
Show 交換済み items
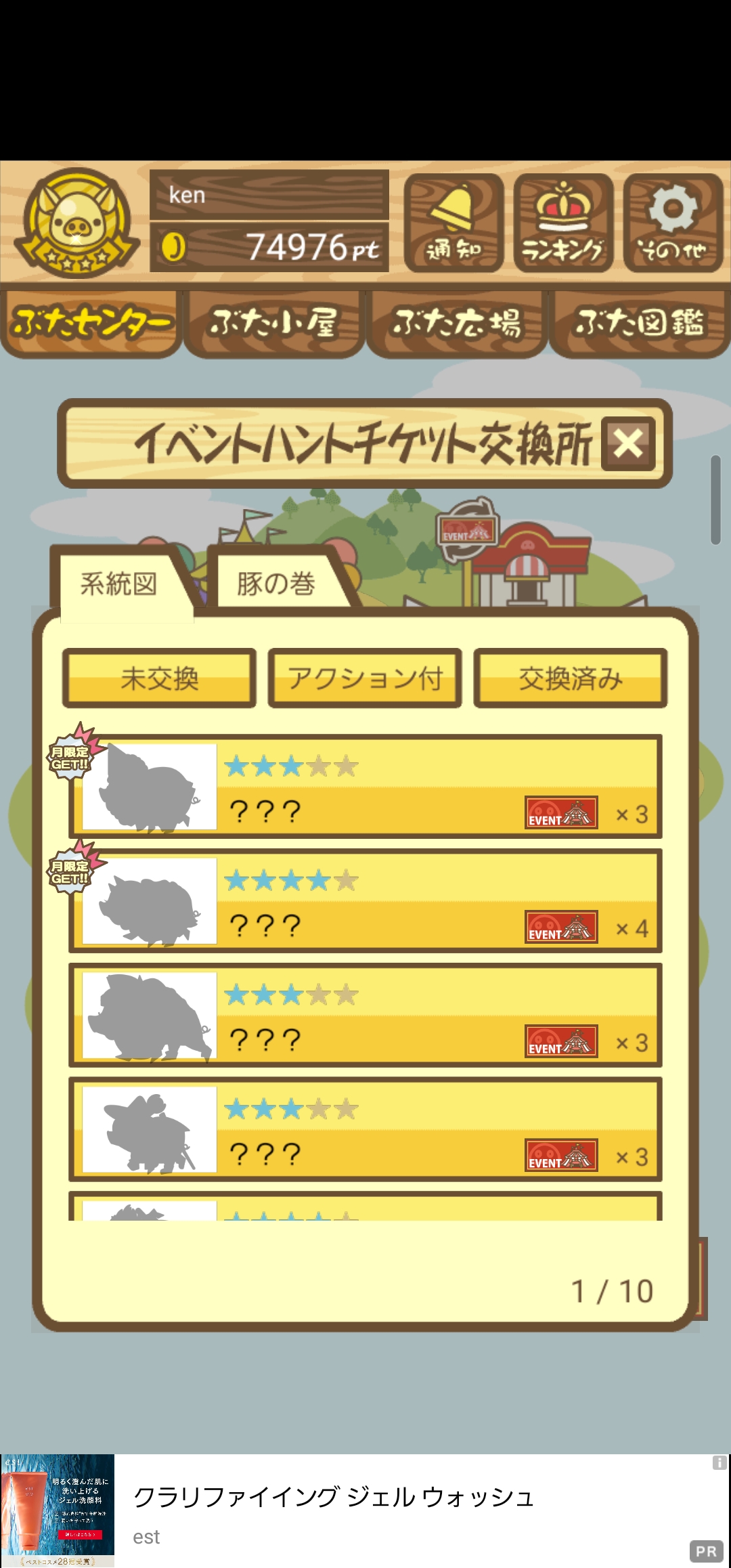(571, 678)
